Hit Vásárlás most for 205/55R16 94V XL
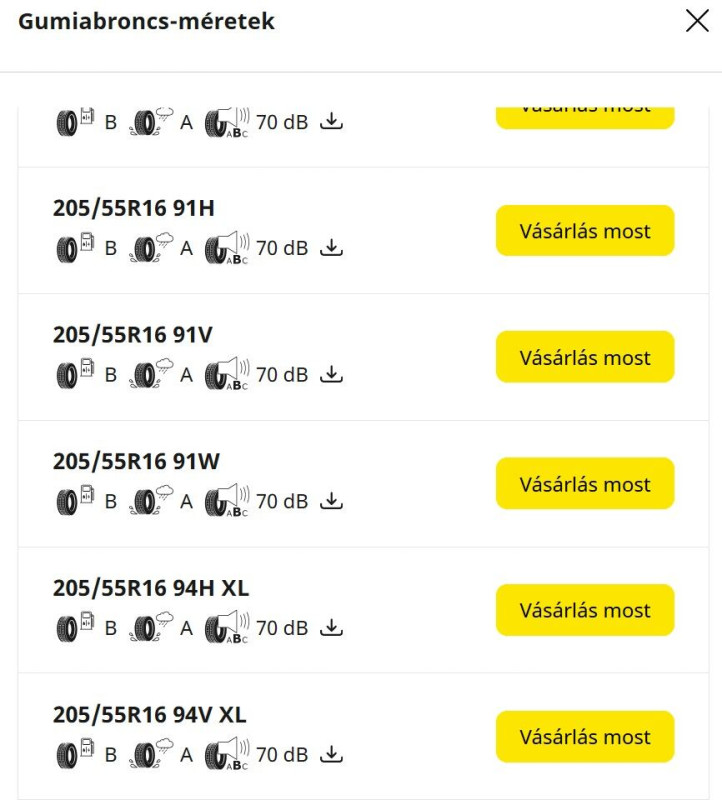 tap(585, 738)
